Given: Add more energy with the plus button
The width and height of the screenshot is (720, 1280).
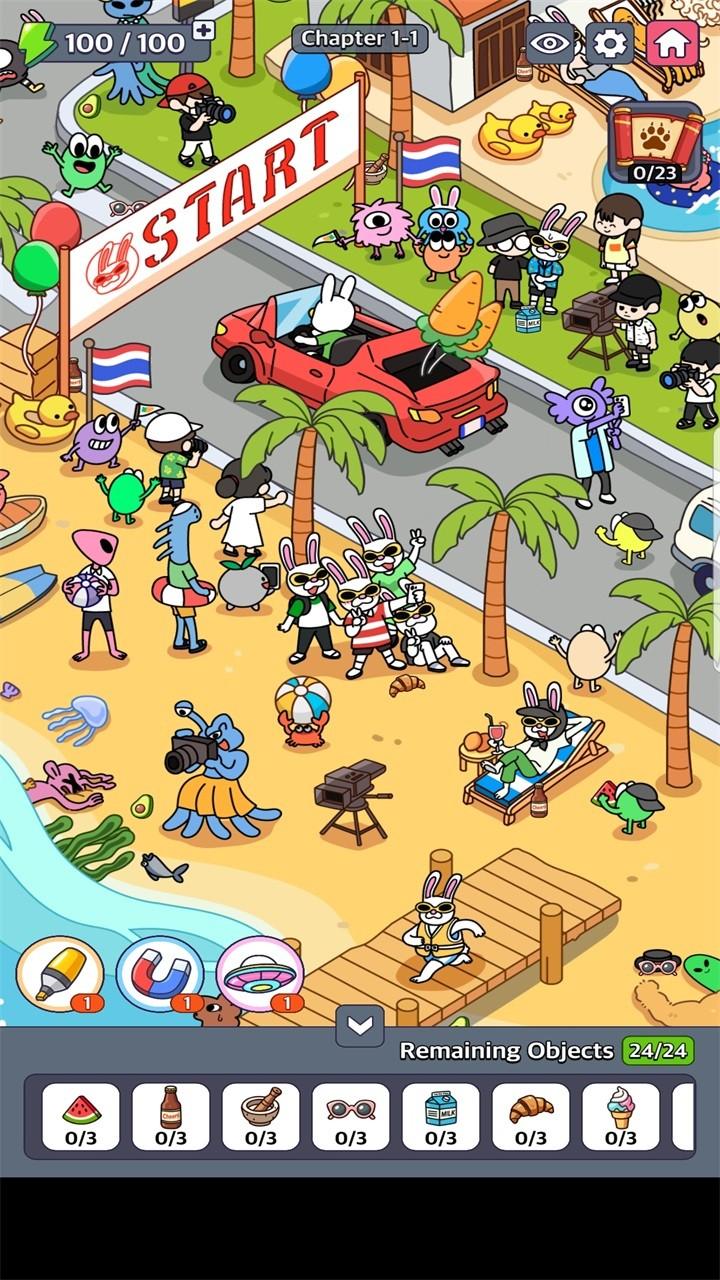Looking at the screenshot, I should (203, 30).
